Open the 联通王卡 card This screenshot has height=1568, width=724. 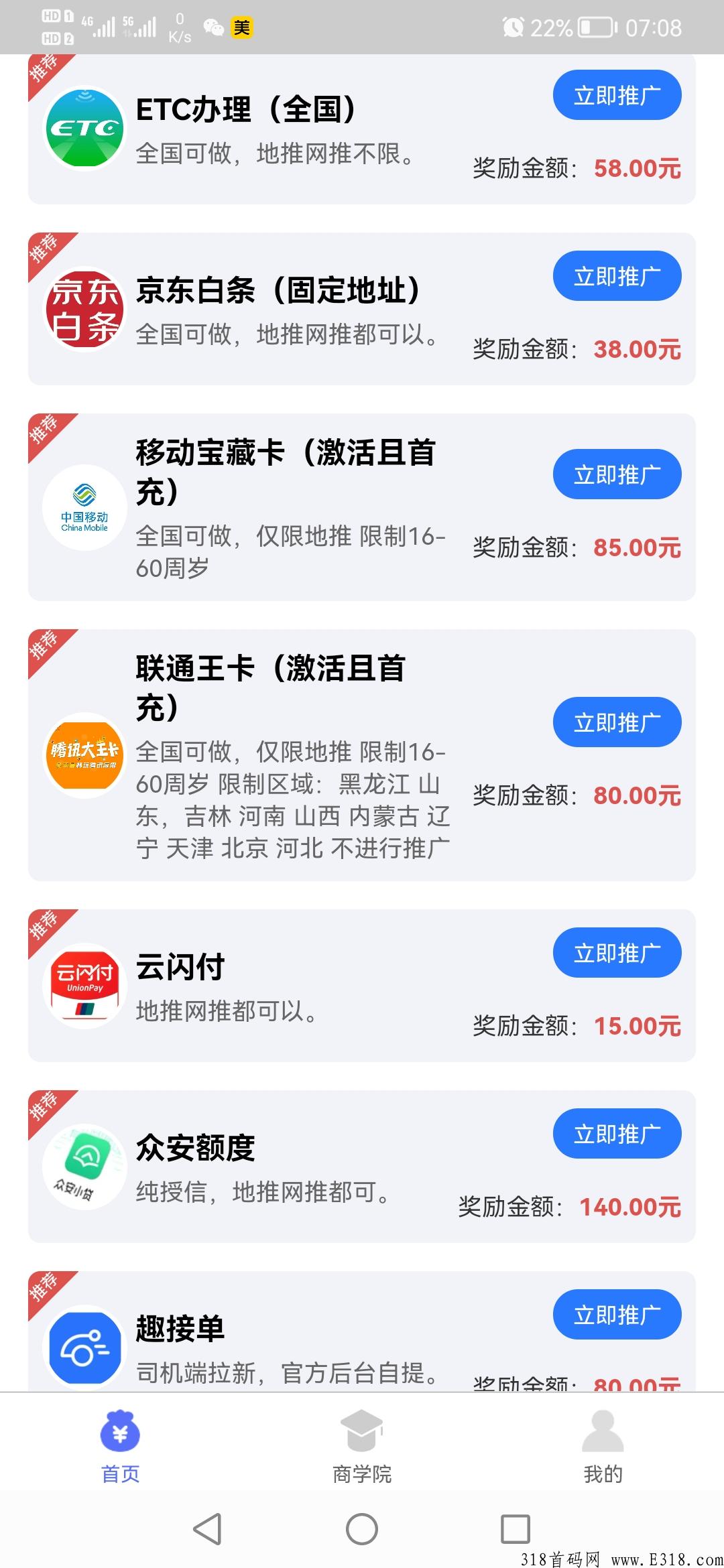[x=362, y=755]
